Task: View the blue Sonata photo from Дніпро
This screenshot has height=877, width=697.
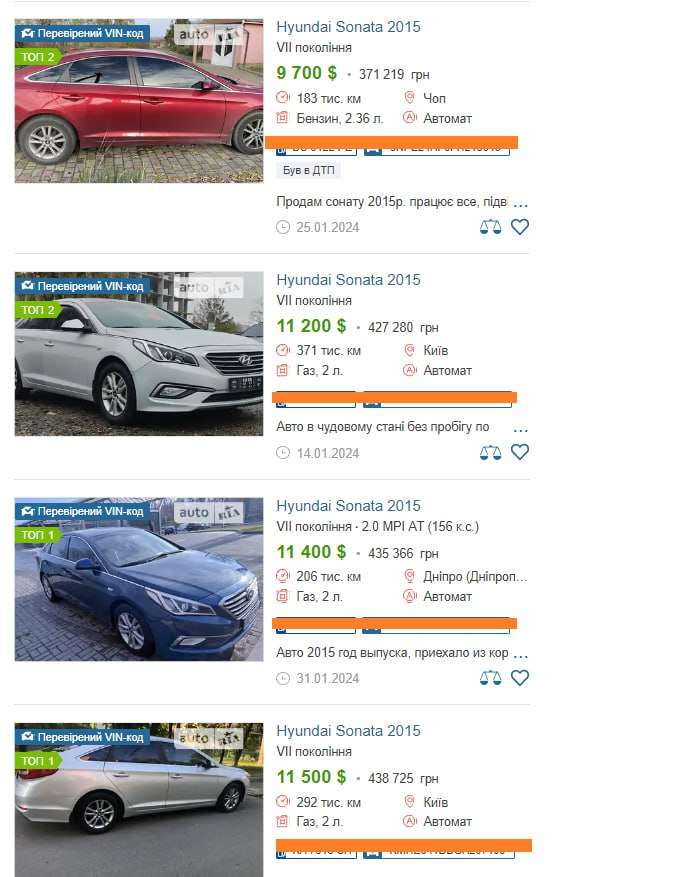Action: tap(139, 580)
